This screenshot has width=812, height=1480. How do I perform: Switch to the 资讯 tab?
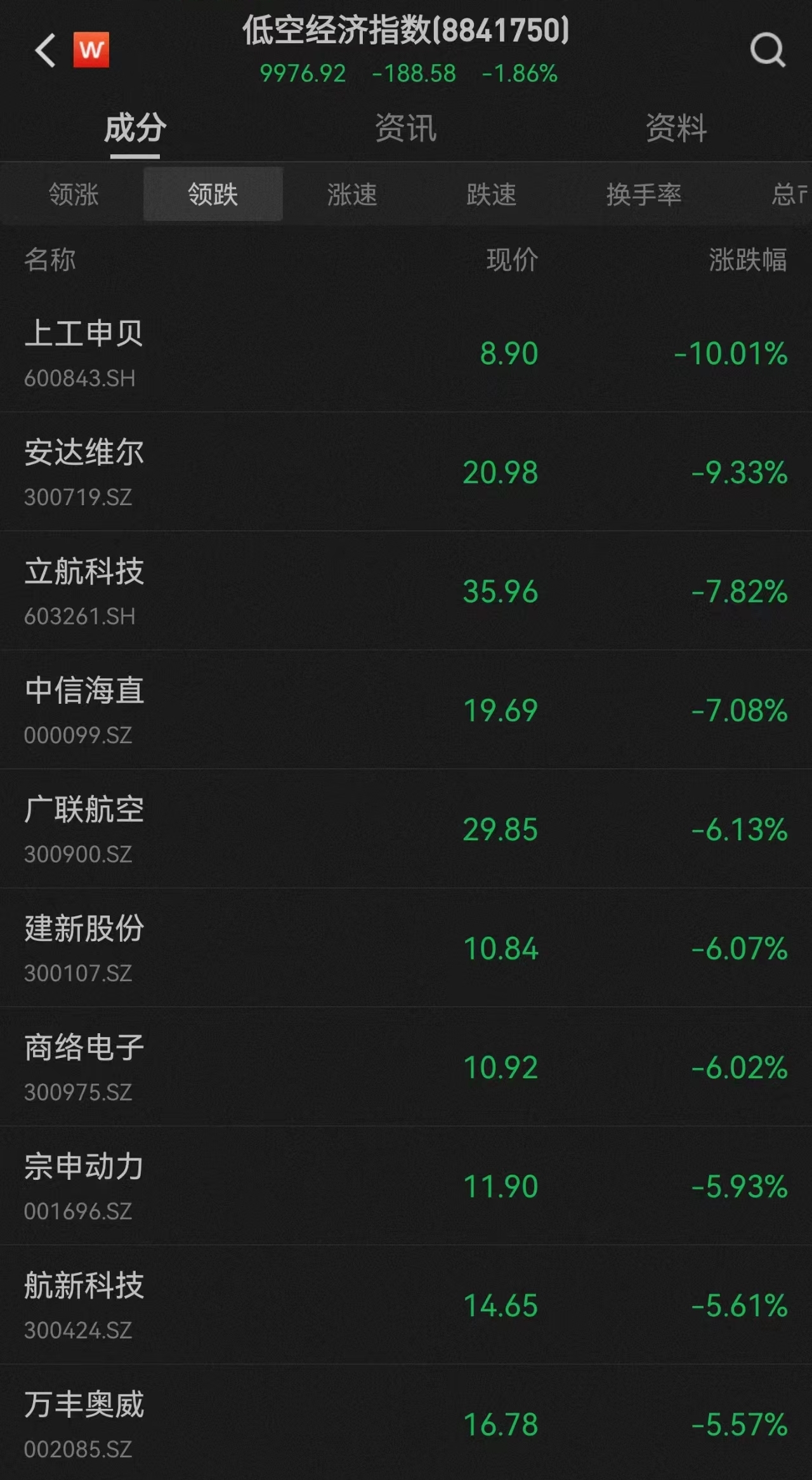pos(406,128)
